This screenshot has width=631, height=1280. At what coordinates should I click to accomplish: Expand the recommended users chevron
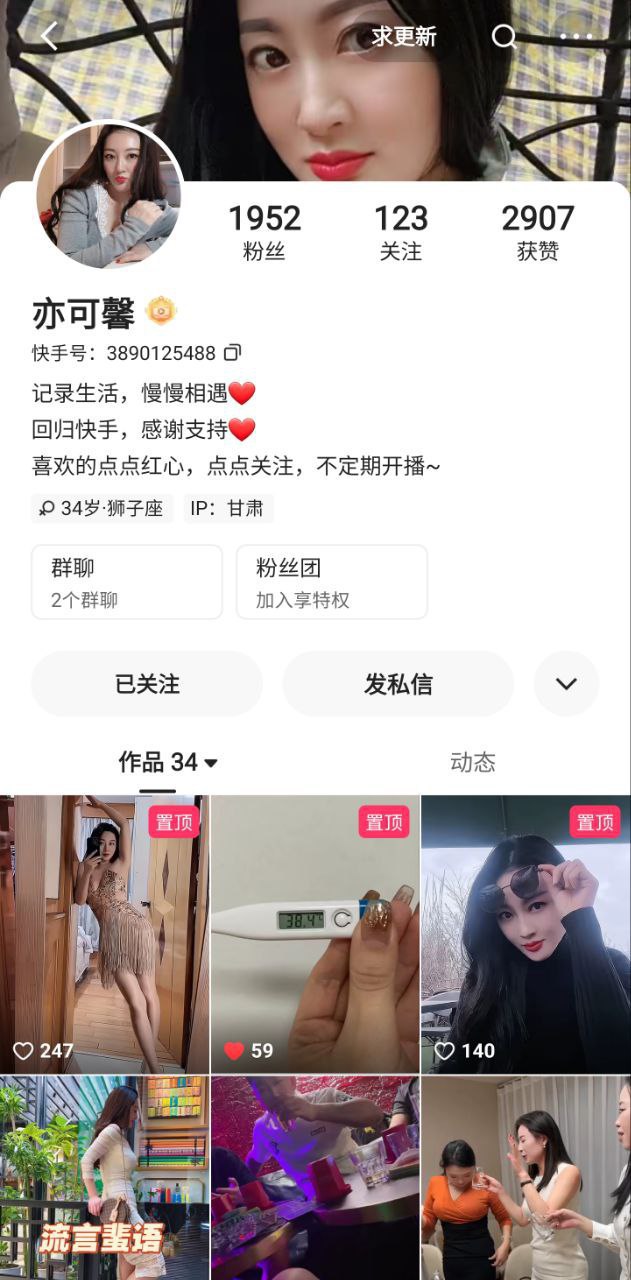566,684
